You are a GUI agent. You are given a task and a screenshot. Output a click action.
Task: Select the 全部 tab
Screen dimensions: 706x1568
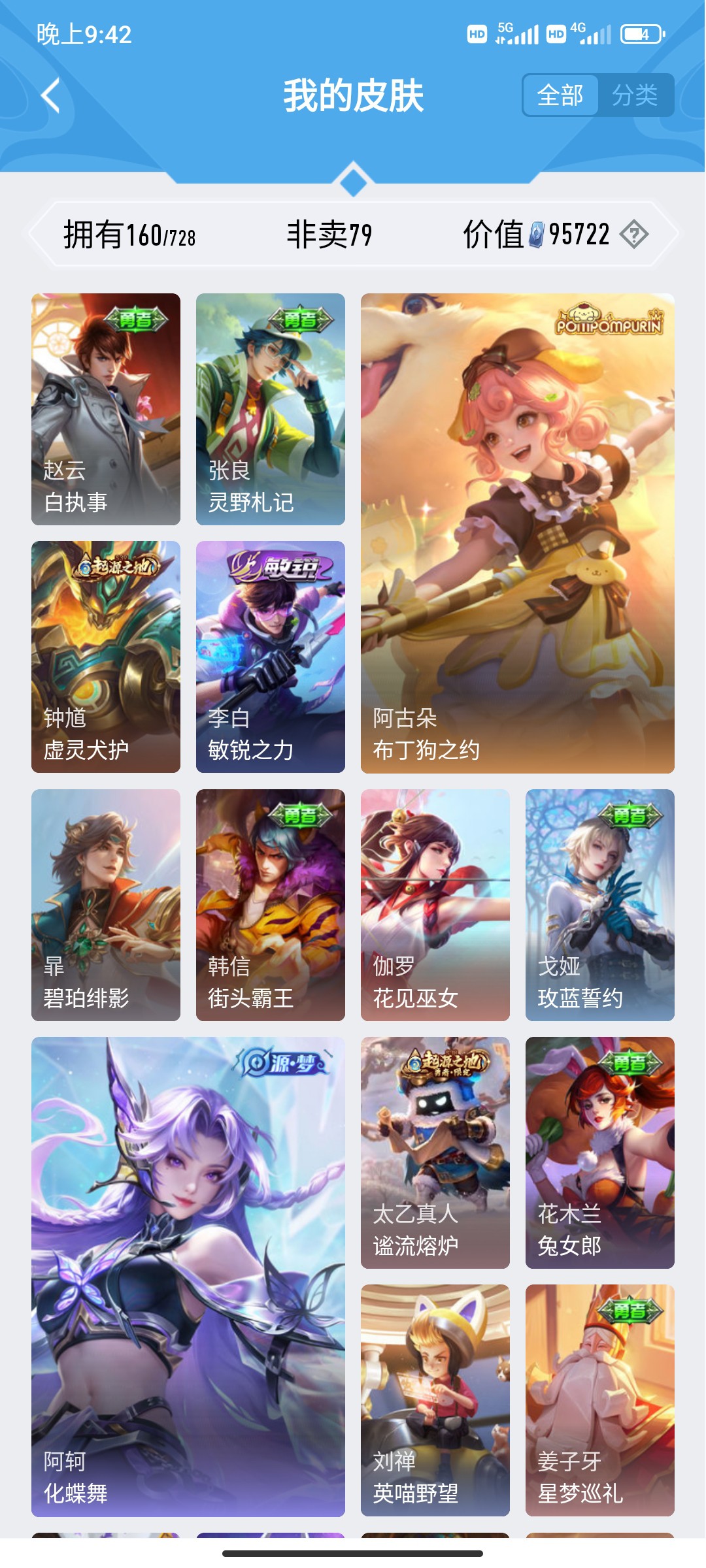560,95
